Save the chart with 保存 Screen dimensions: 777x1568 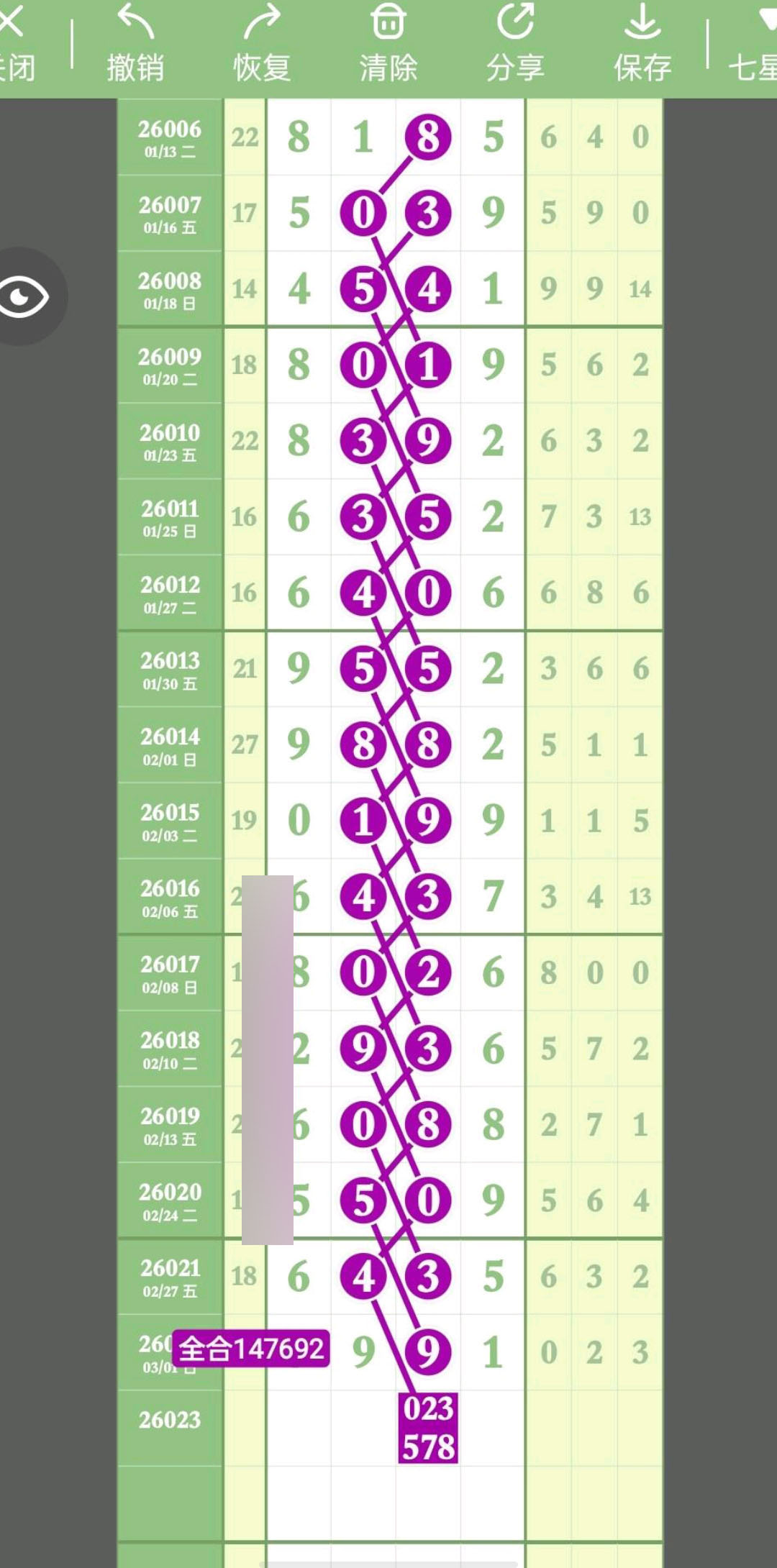[x=642, y=43]
